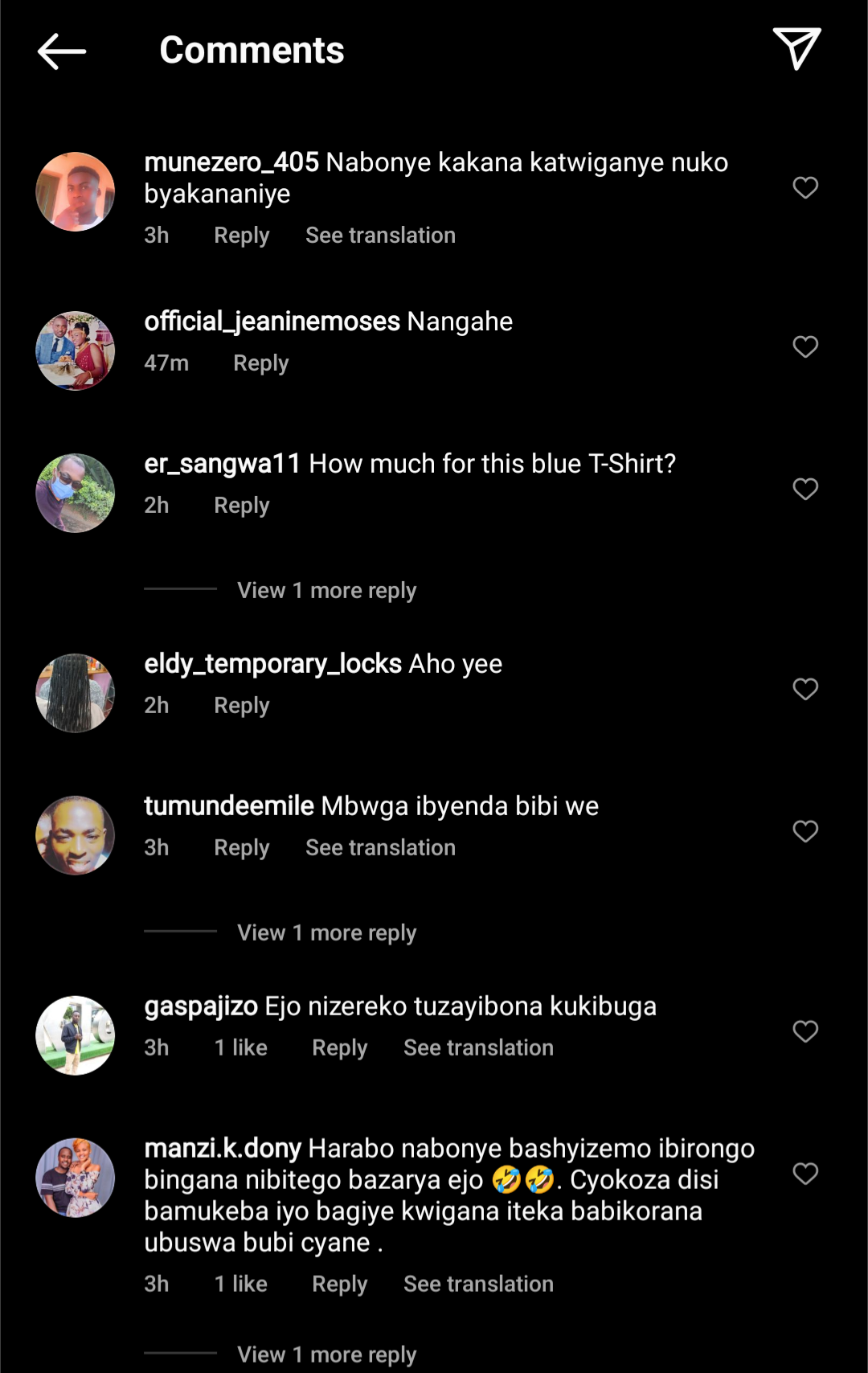
Task: Share the post via the paper plane icon
Action: point(796,49)
